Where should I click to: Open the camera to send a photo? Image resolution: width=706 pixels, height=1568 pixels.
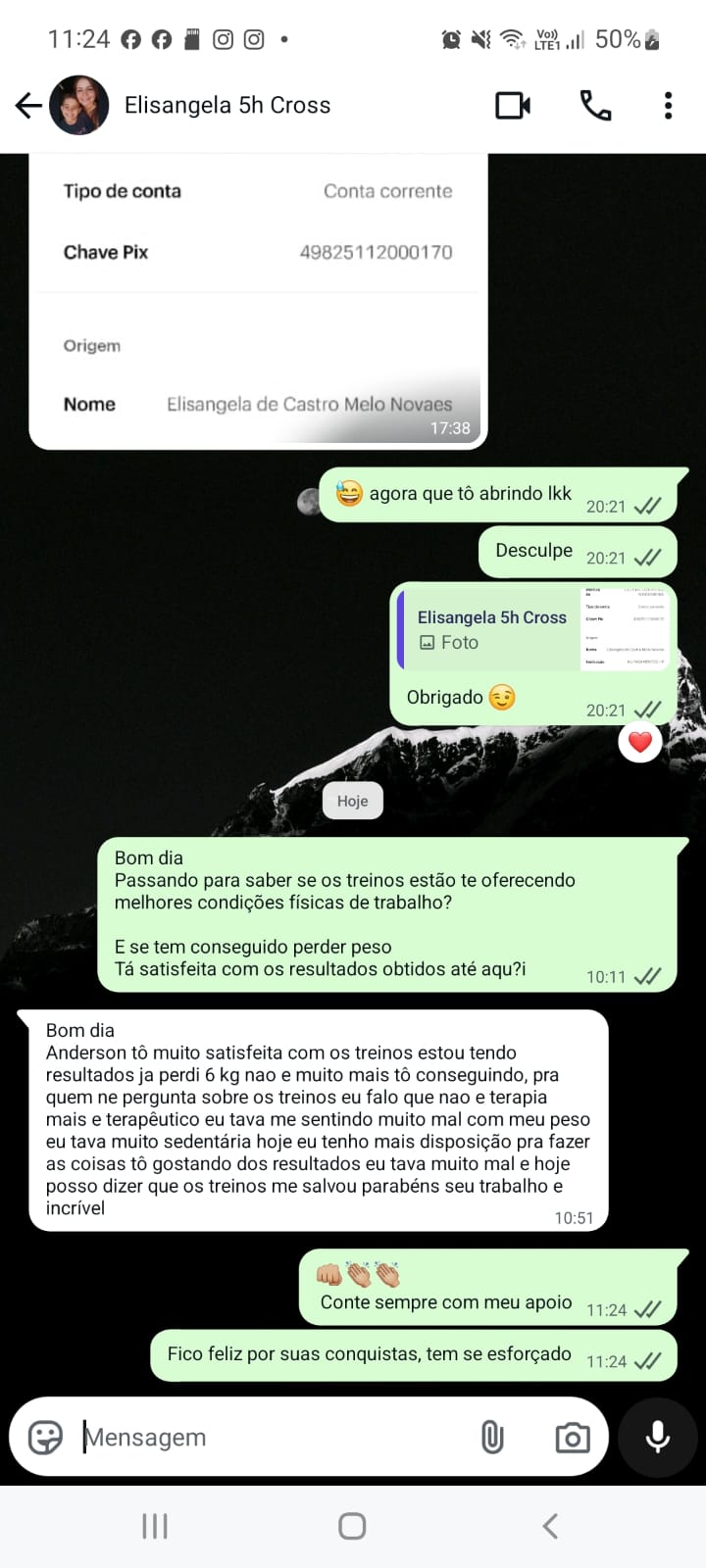(572, 1438)
